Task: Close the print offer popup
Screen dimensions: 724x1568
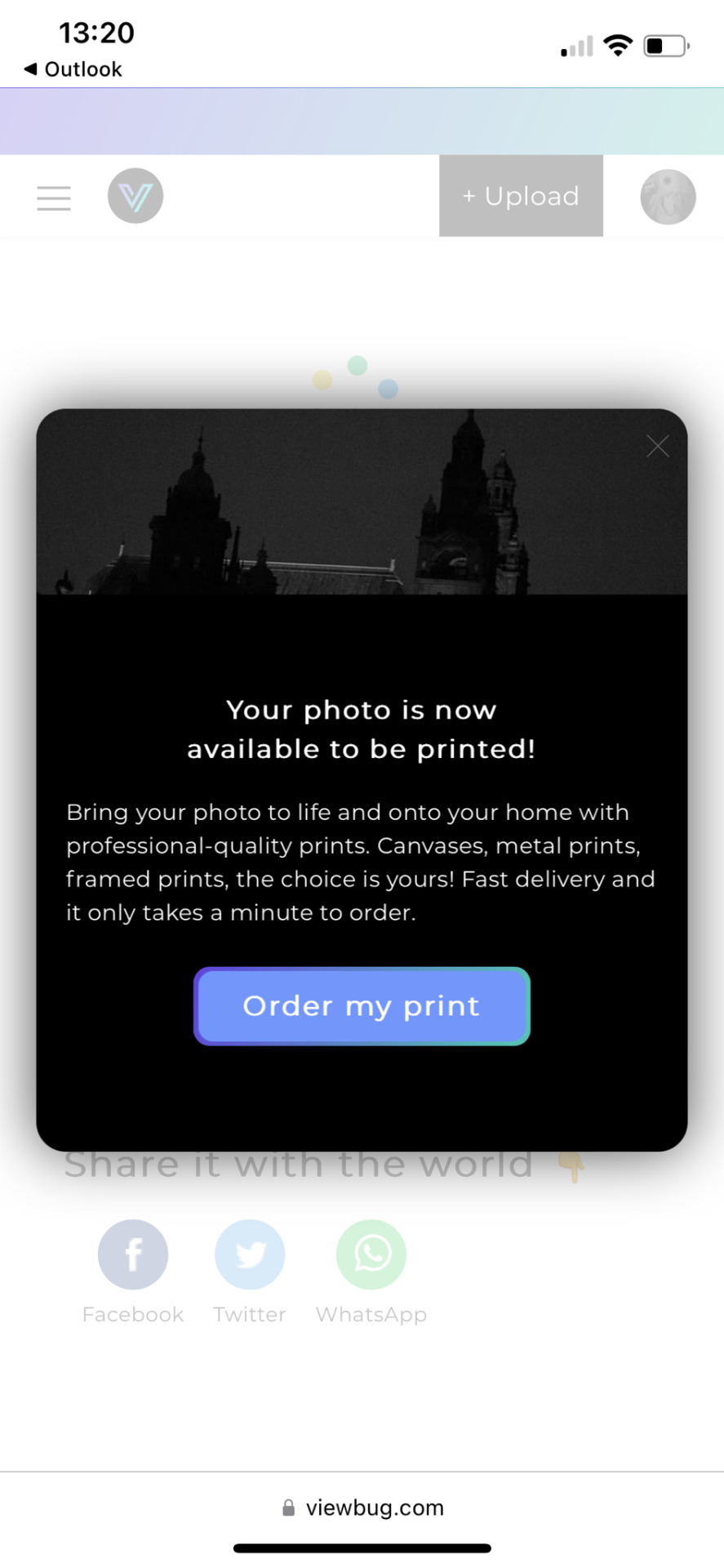Action: (x=657, y=446)
